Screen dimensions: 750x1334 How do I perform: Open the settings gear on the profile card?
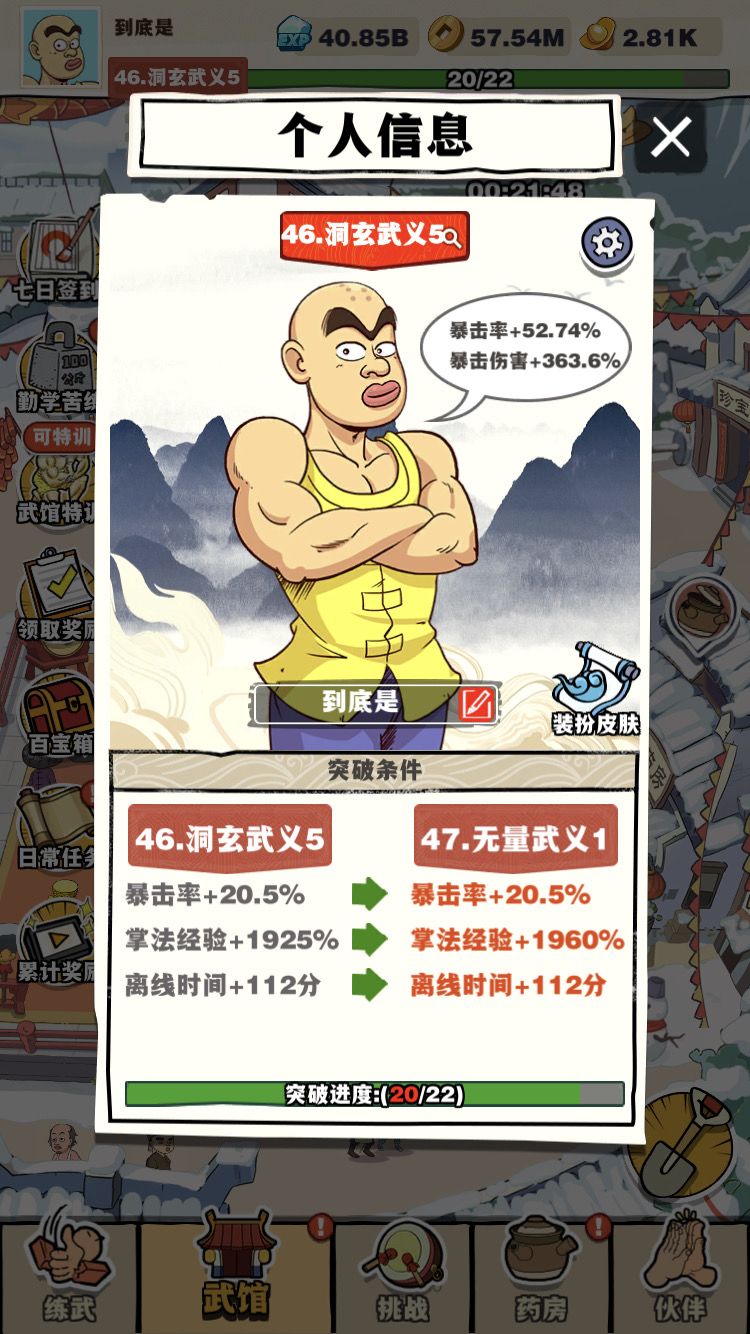pyautogui.click(x=608, y=242)
